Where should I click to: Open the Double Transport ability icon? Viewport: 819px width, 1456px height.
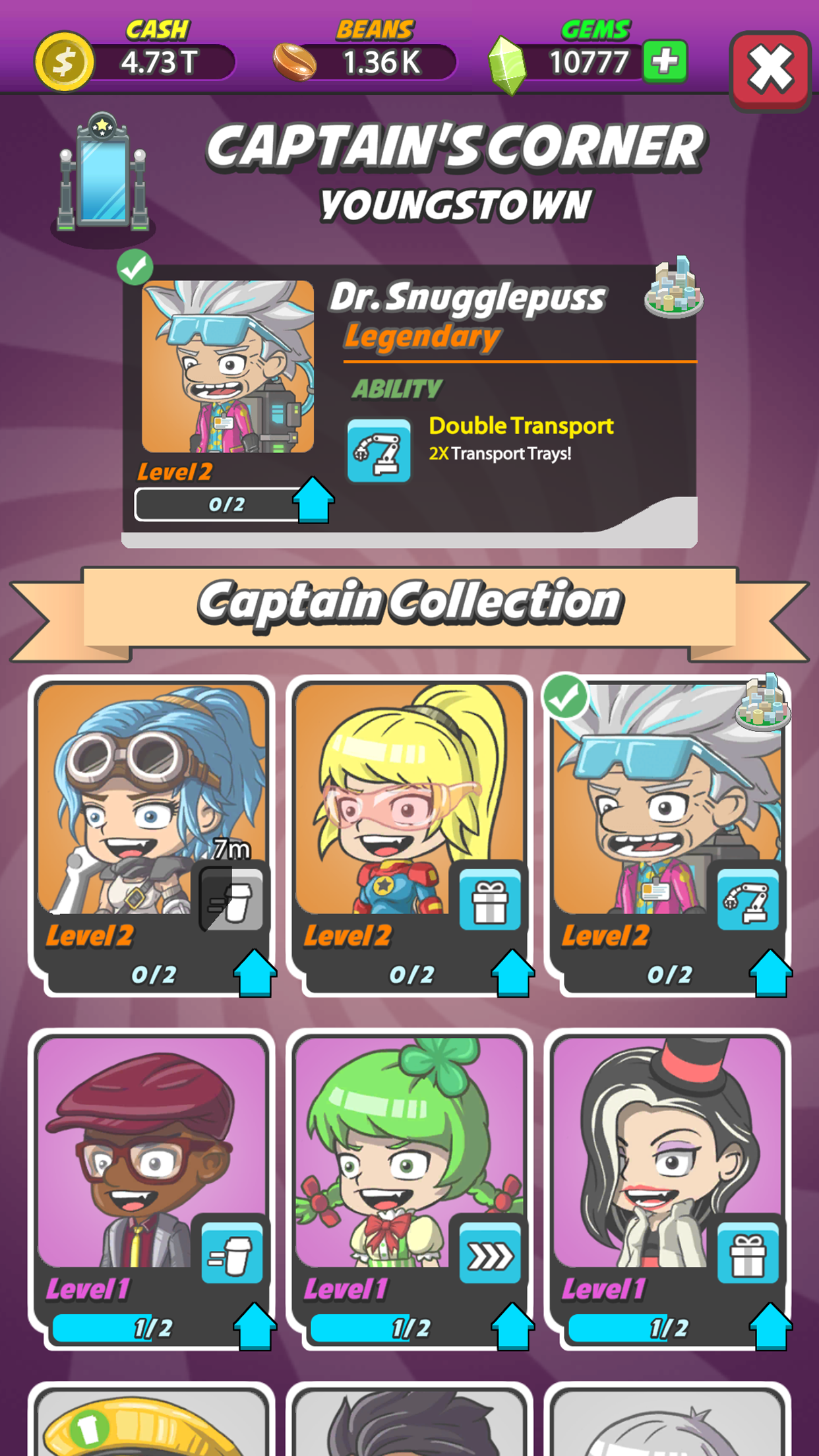point(379,450)
